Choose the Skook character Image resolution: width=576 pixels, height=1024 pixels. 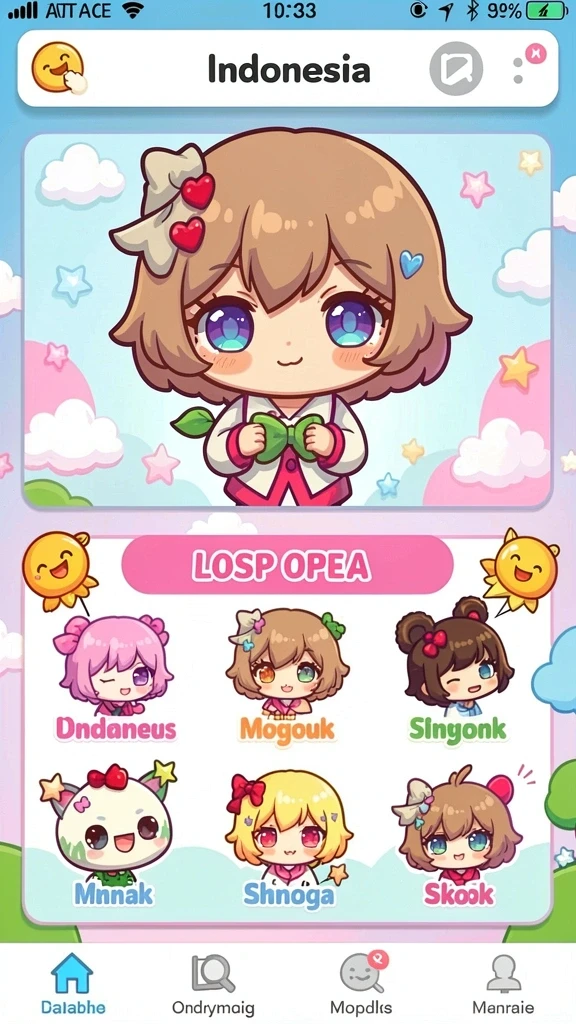tap(459, 836)
